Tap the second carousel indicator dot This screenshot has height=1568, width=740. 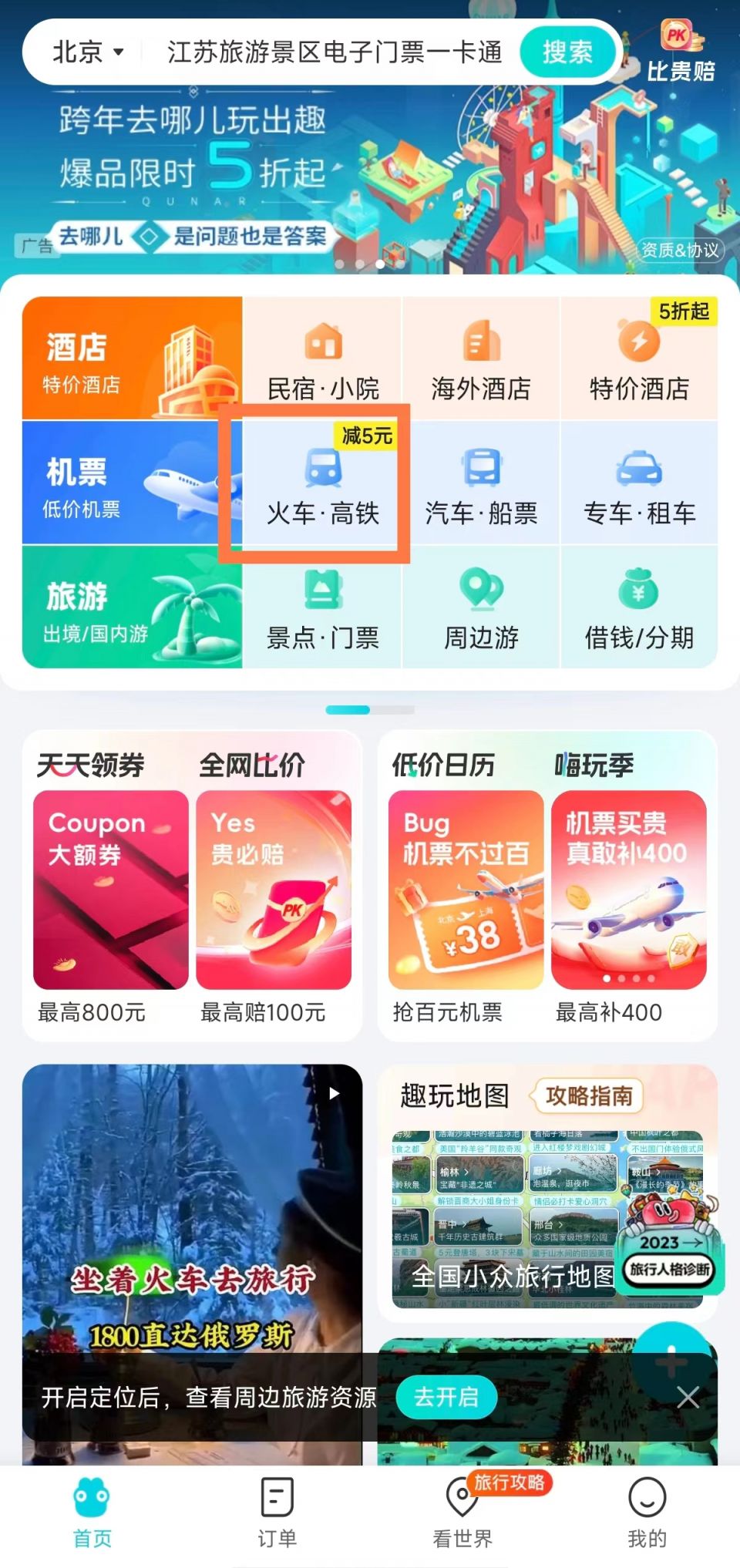(x=361, y=264)
